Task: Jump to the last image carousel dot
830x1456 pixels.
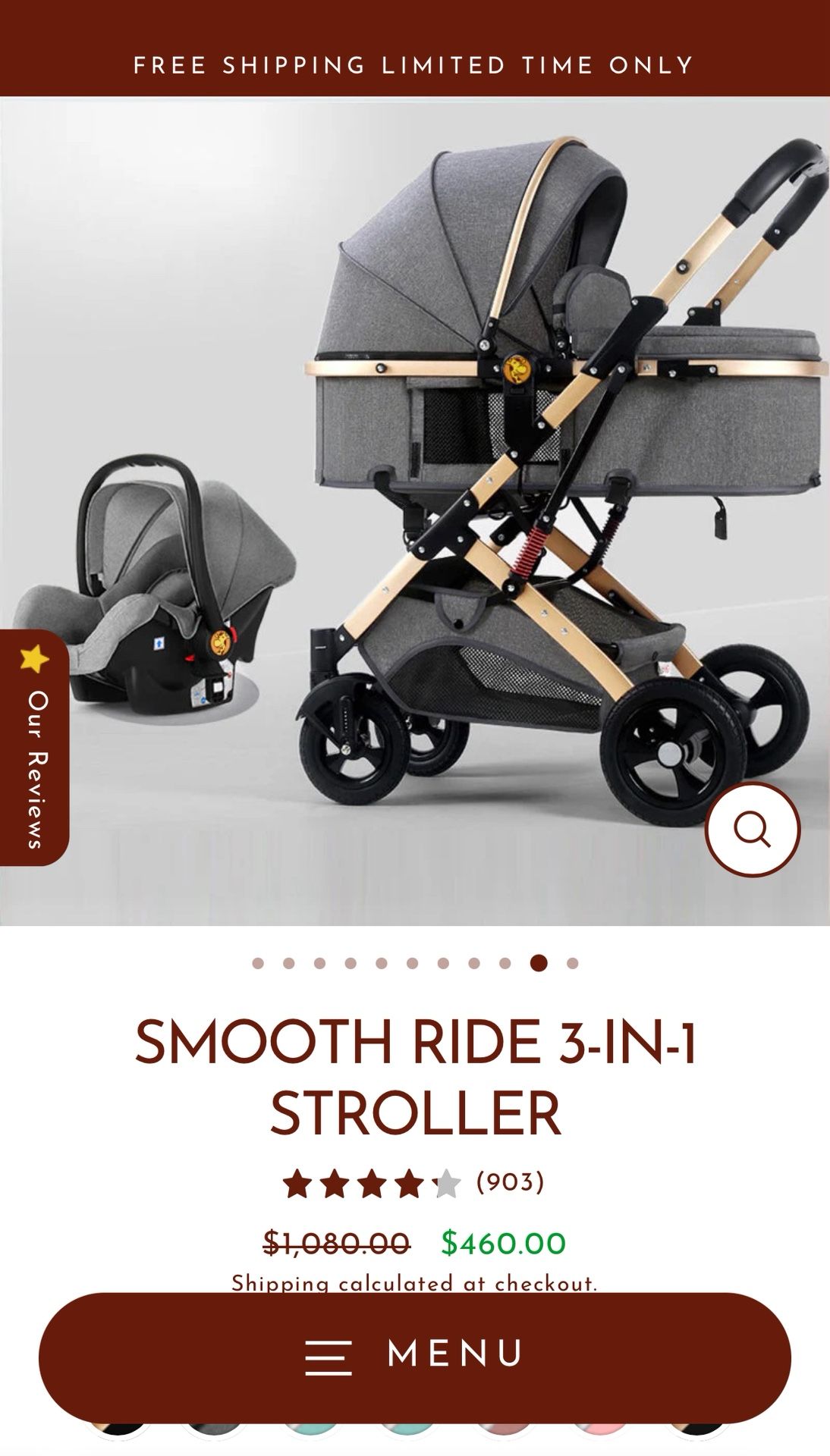Action: click(x=573, y=963)
